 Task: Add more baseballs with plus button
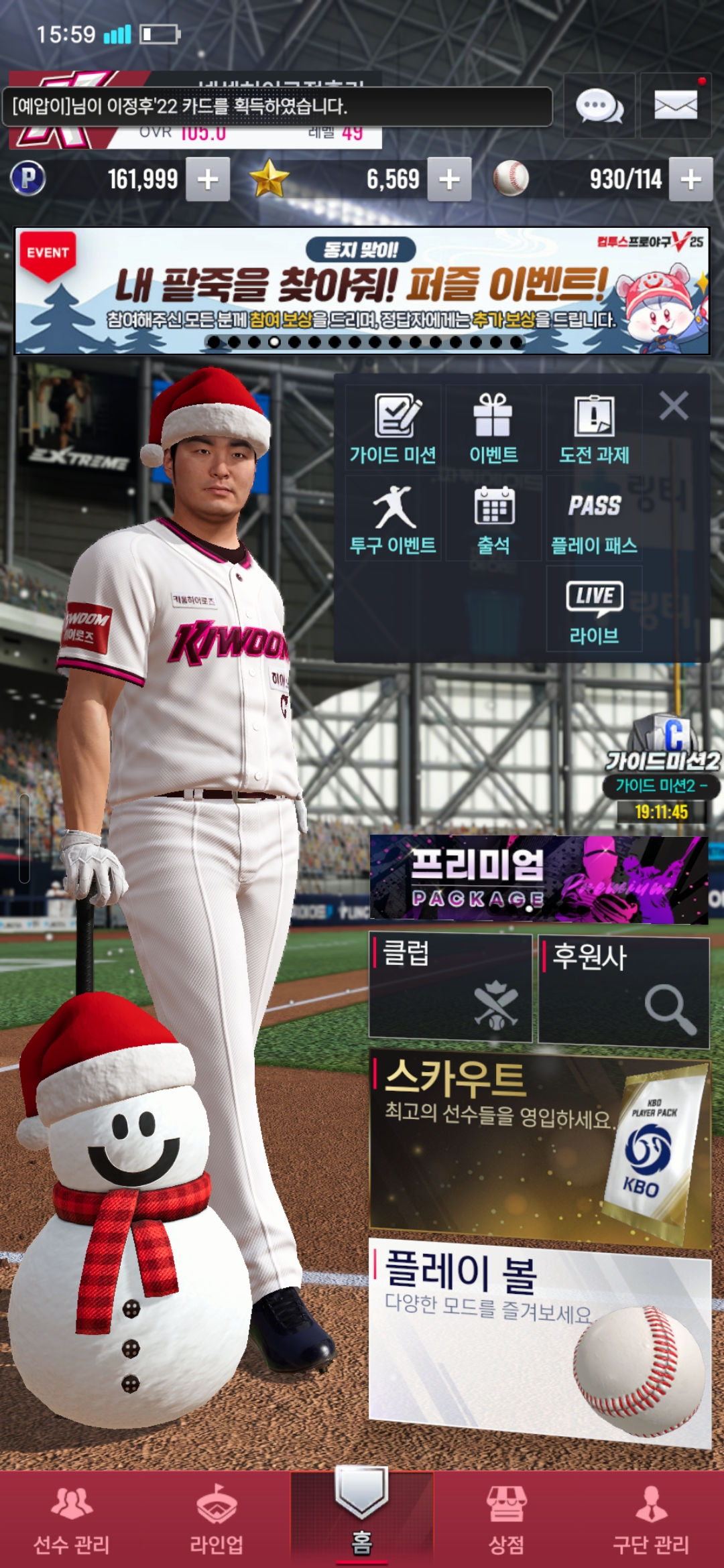(690, 180)
